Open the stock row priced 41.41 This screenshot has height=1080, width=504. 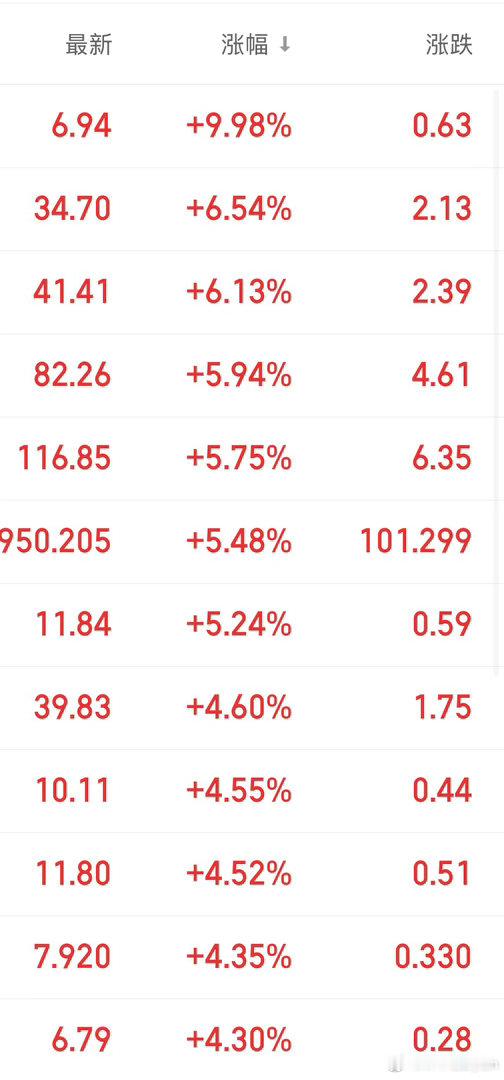[252, 293]
